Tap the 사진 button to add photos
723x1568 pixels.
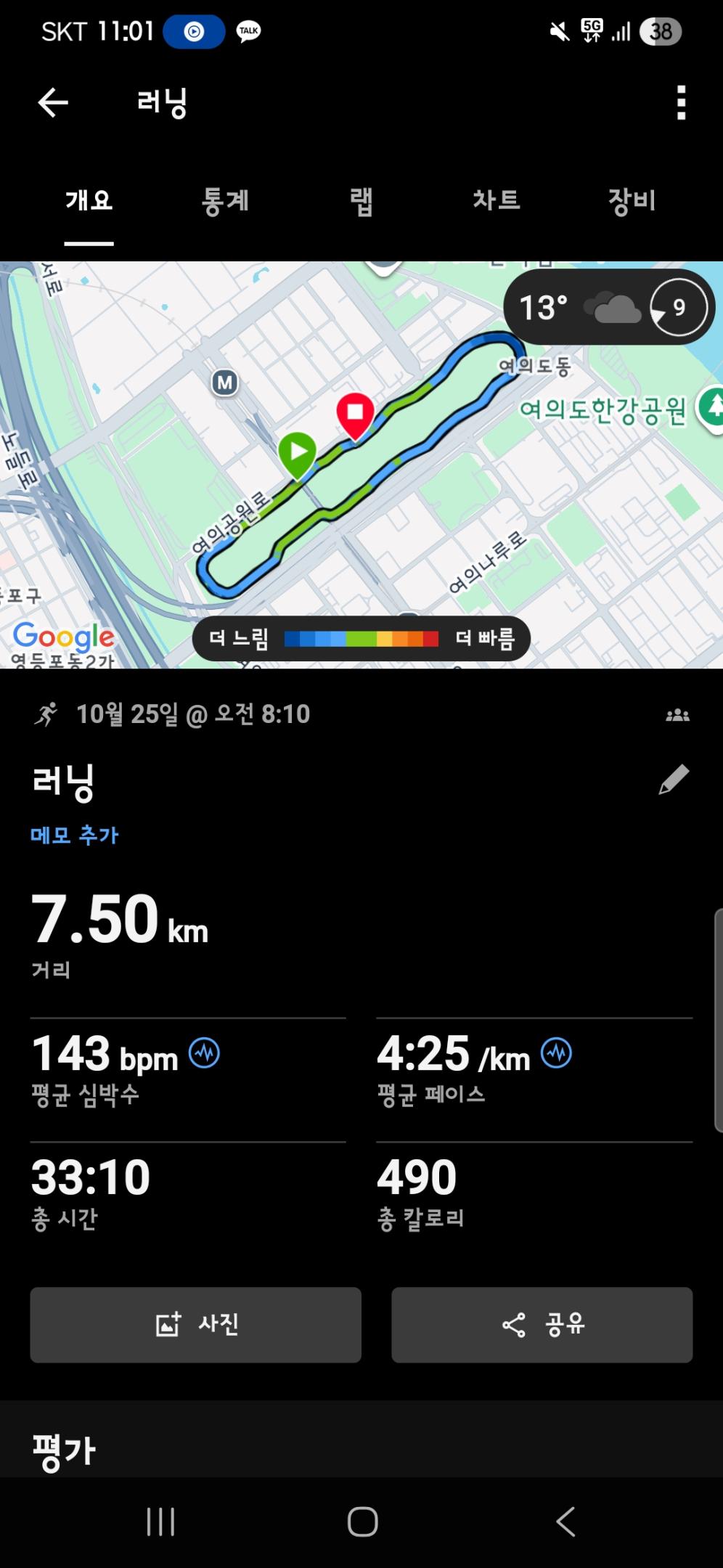click(x=195, y=1324)
